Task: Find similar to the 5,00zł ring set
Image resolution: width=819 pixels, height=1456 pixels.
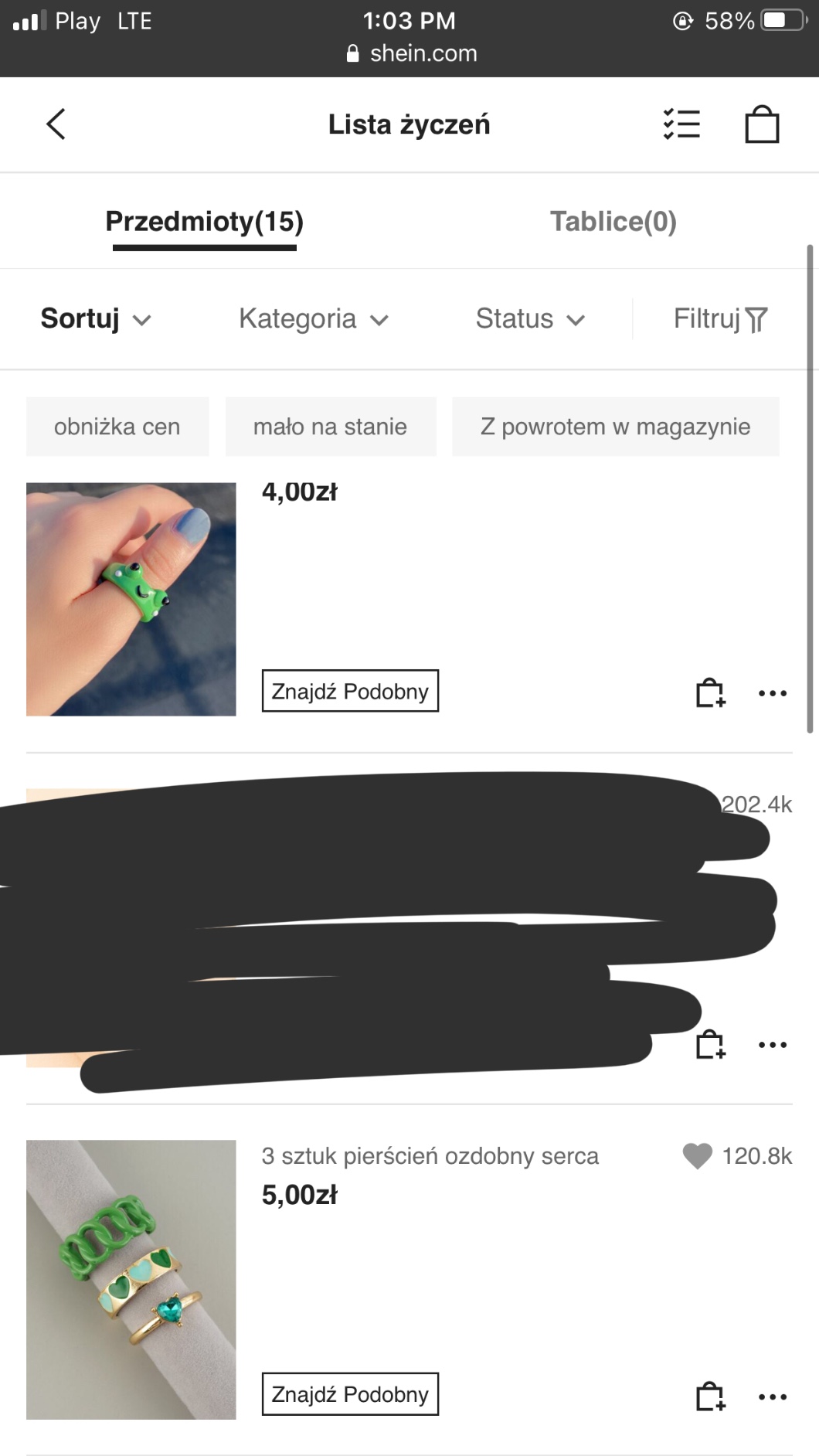Action: click(350, 1394)
